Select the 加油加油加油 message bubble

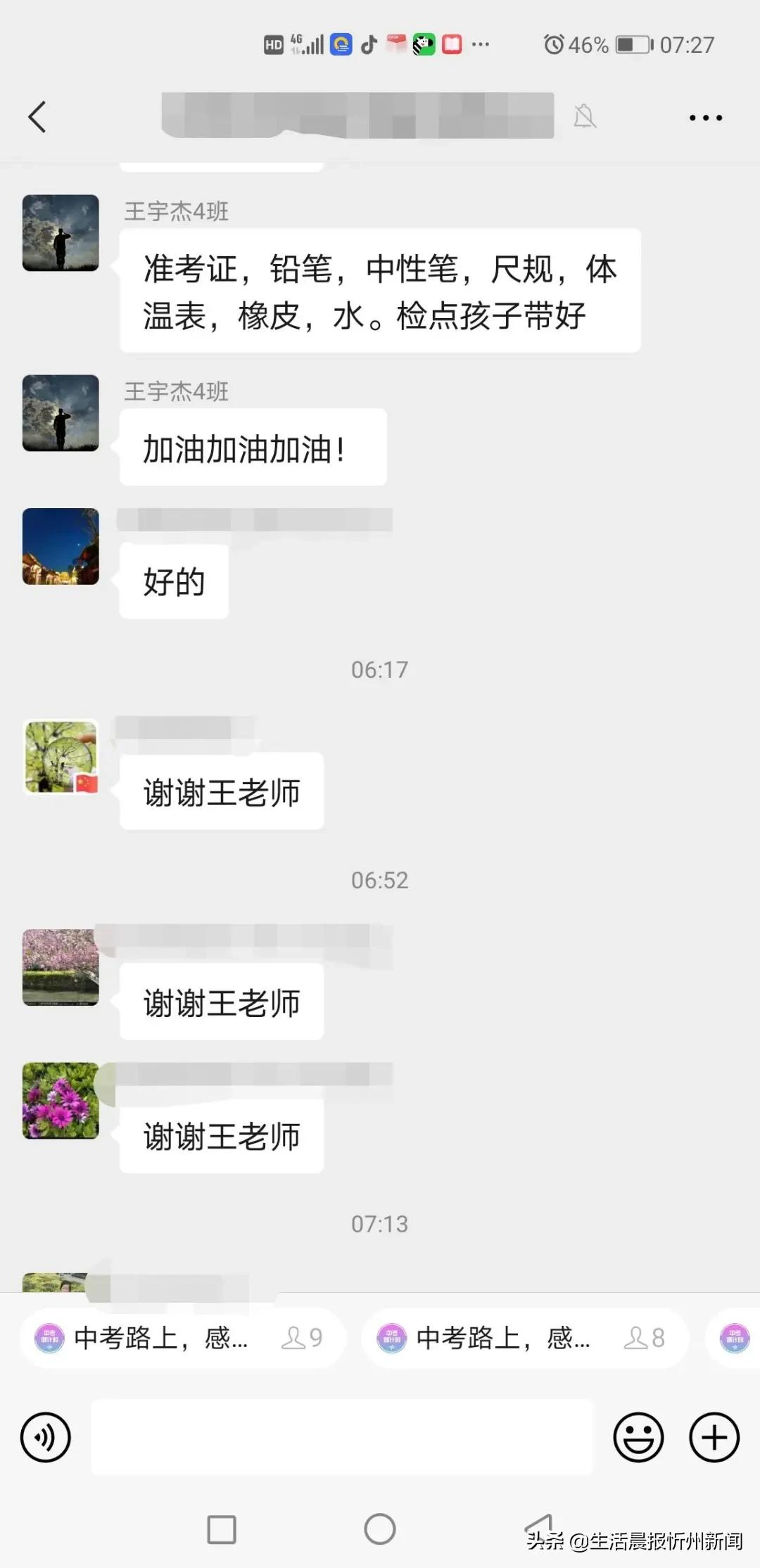click(x=253, y=446)
